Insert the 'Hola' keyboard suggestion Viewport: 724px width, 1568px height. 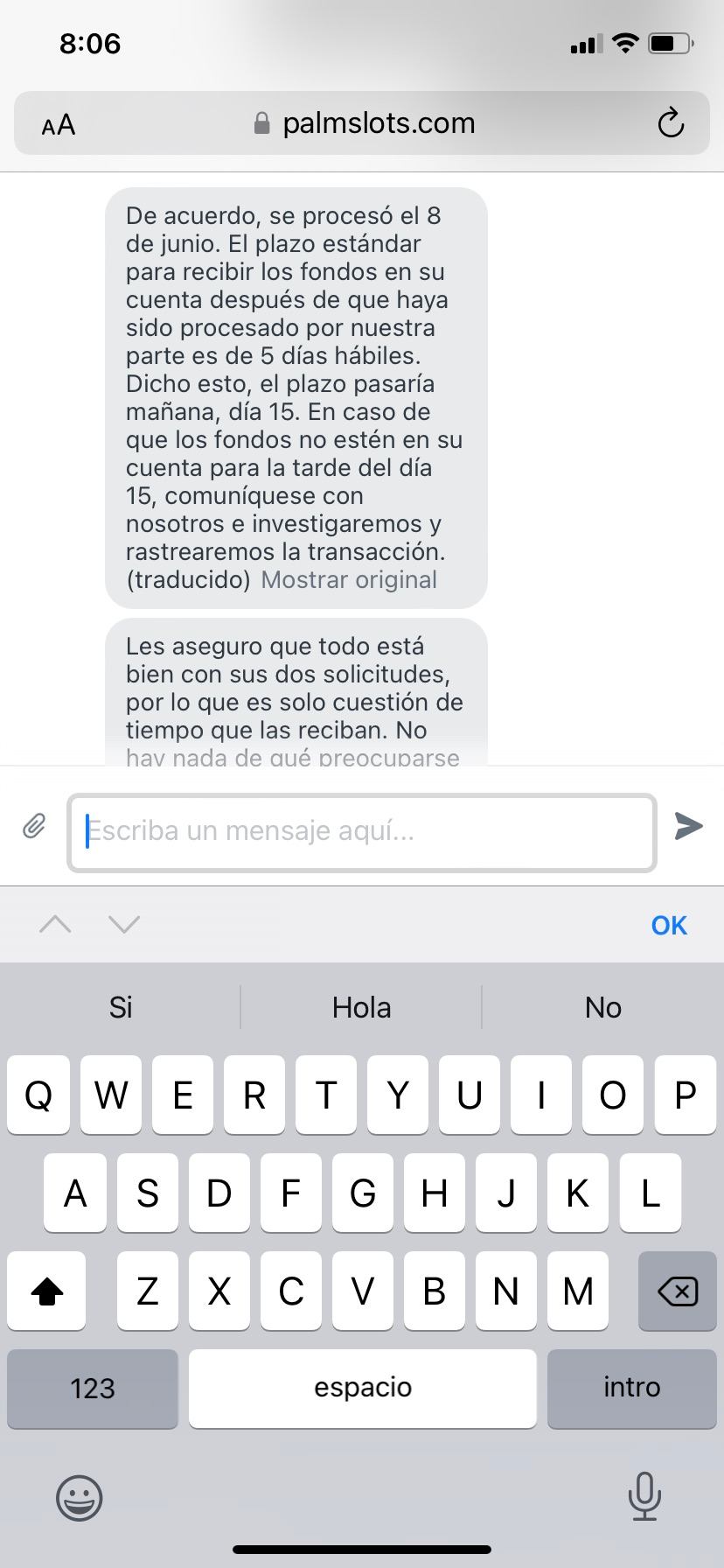pos(361,1007)
